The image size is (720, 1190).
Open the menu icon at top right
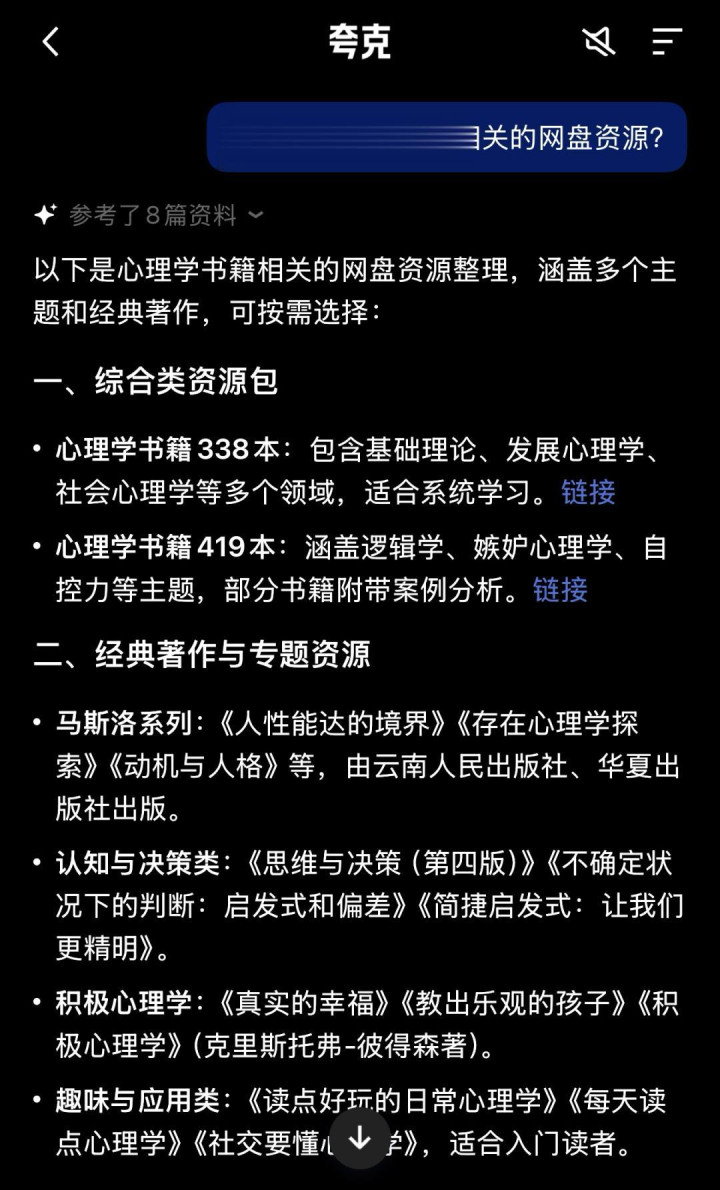tap(667, 42)
